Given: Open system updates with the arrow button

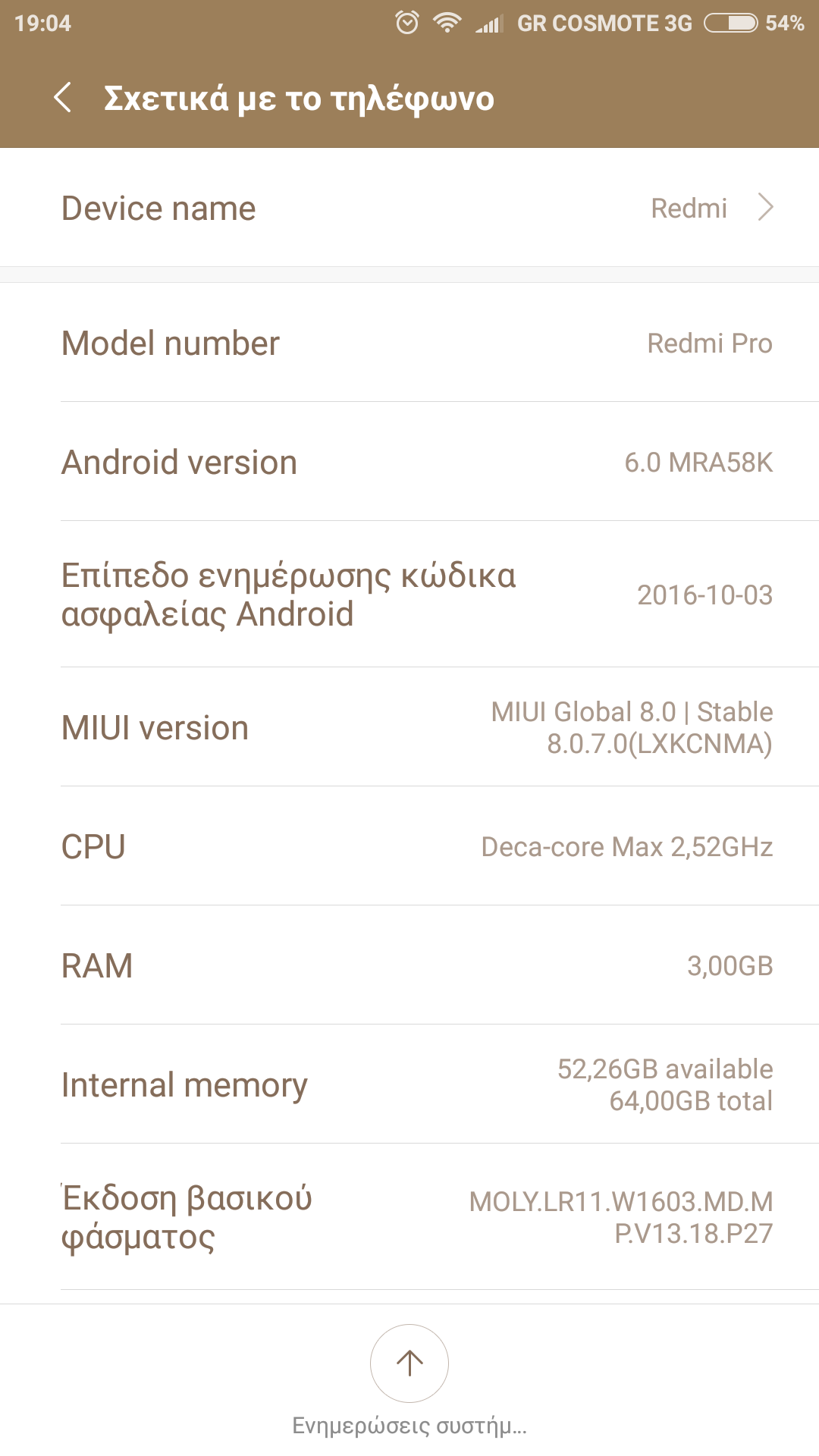Looking at the screenshot, I should click(x=409, y=1363).
